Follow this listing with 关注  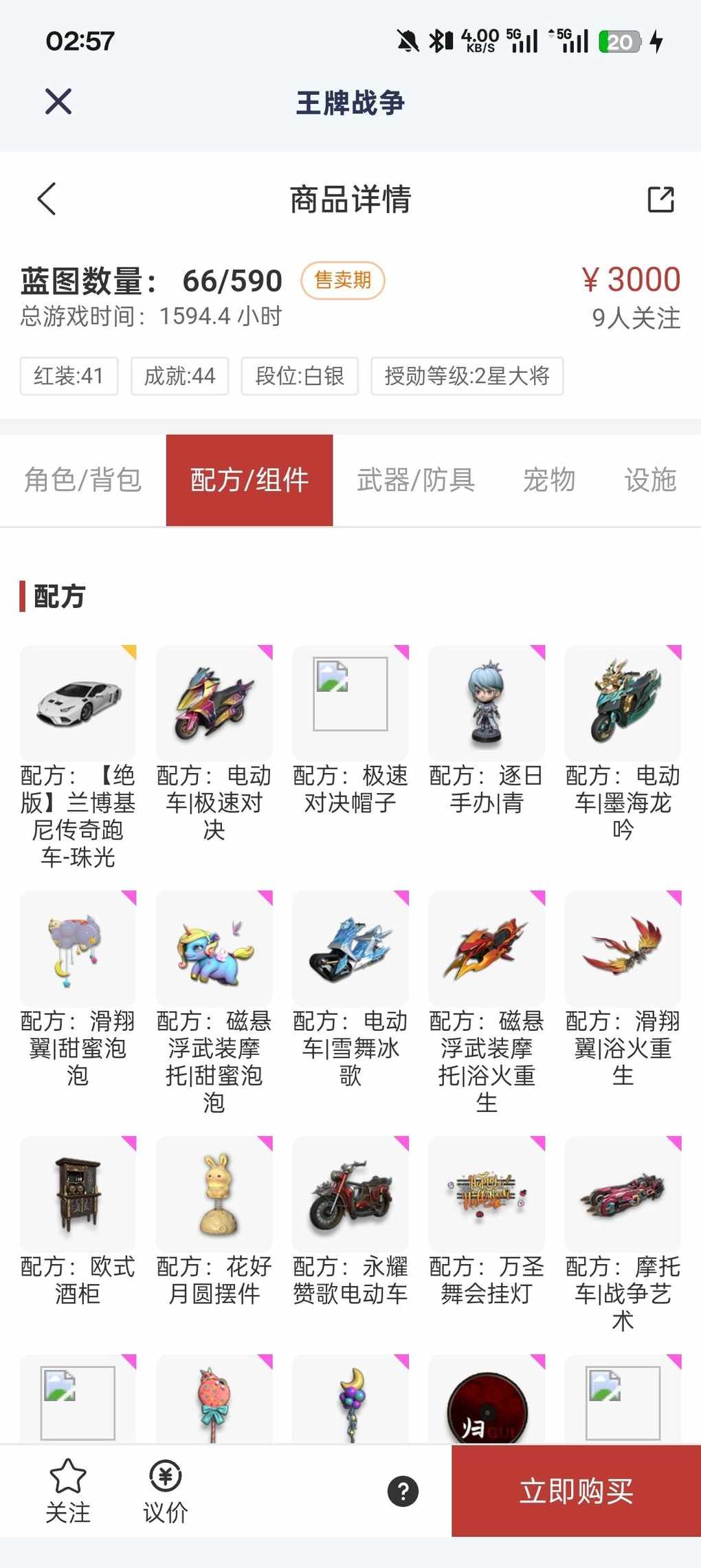click(68, 1490)
